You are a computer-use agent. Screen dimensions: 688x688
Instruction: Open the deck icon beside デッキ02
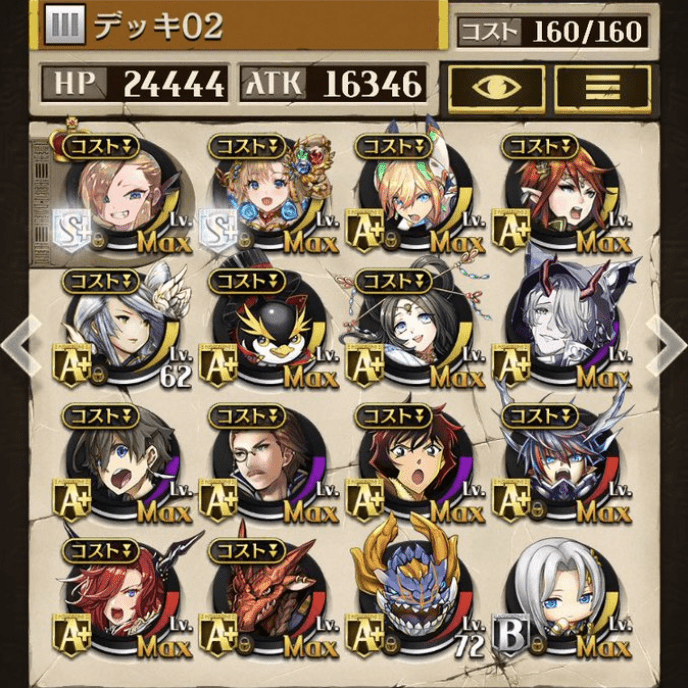pyautogui.click(x=64, y=24)
